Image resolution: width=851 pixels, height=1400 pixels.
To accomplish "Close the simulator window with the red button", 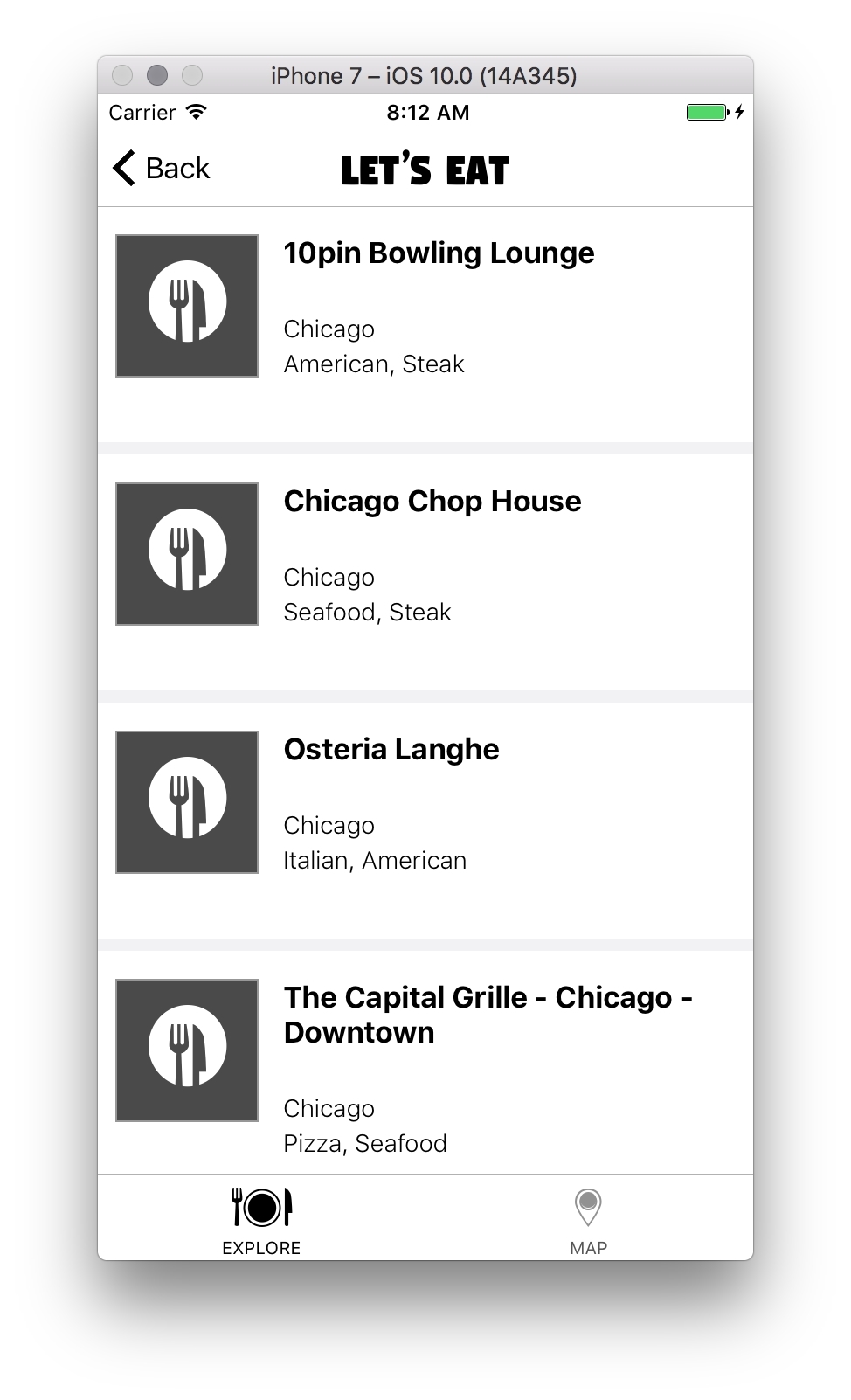I will point(122,75).
